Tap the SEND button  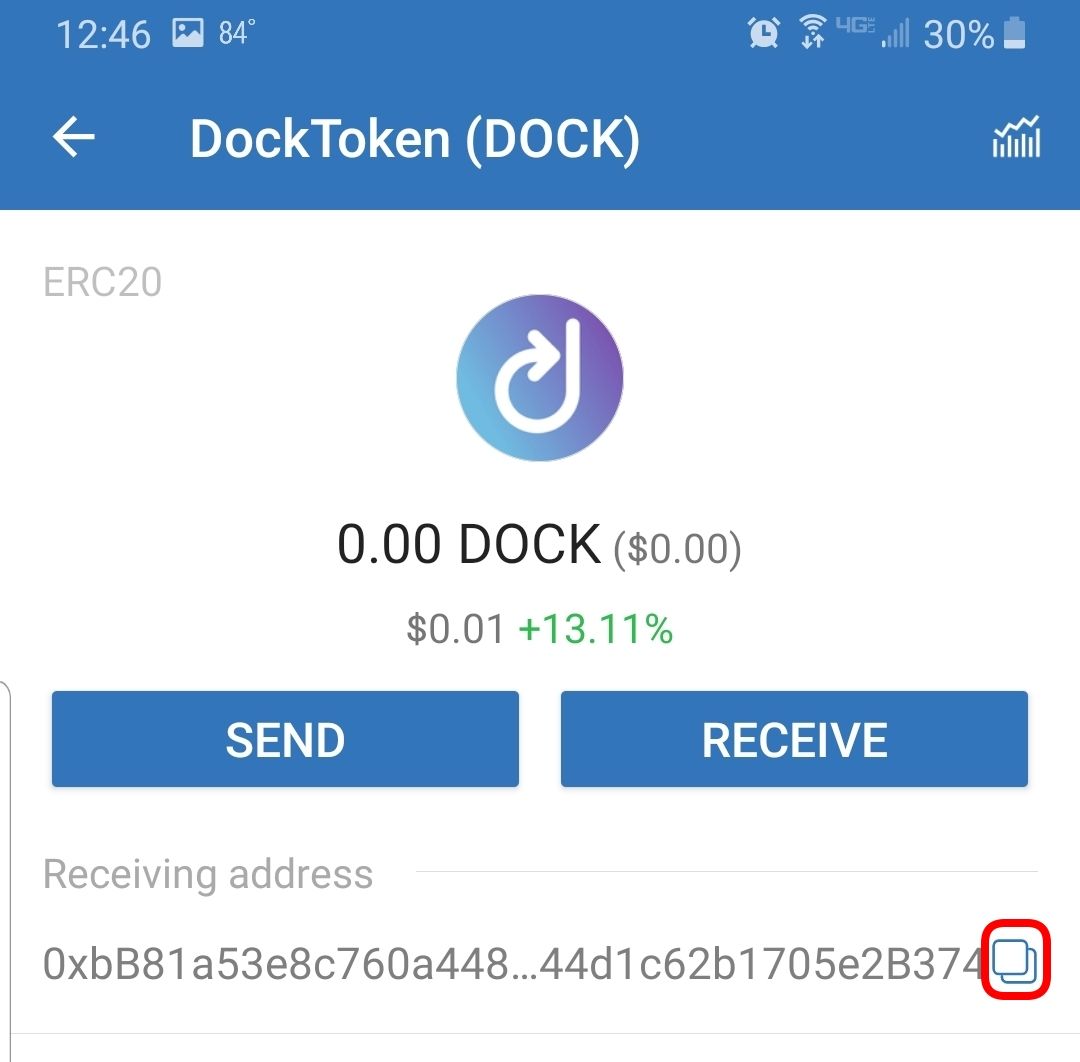285,739
